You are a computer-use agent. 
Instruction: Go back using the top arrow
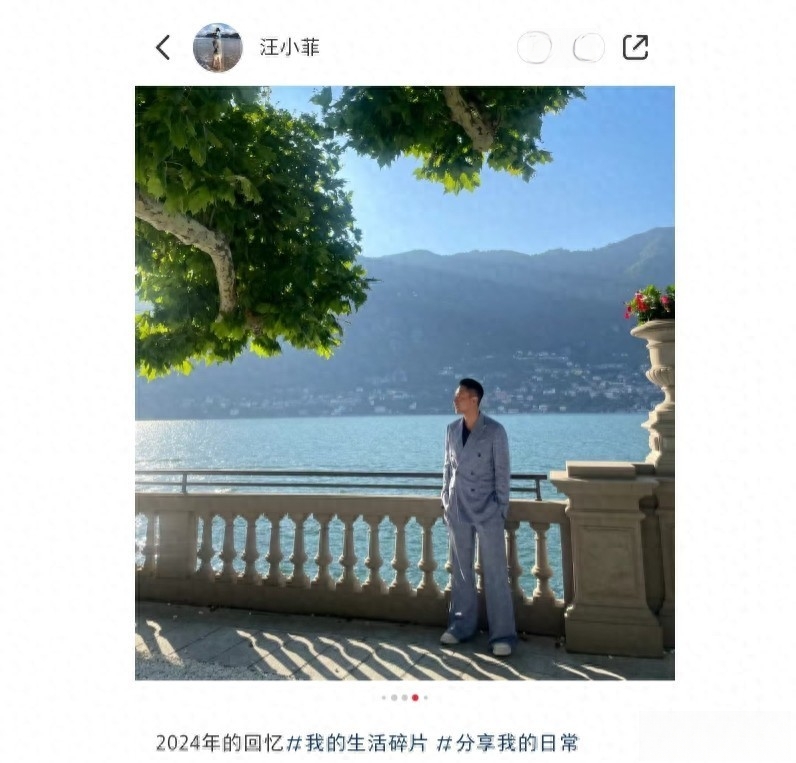[x=163, y=47]
